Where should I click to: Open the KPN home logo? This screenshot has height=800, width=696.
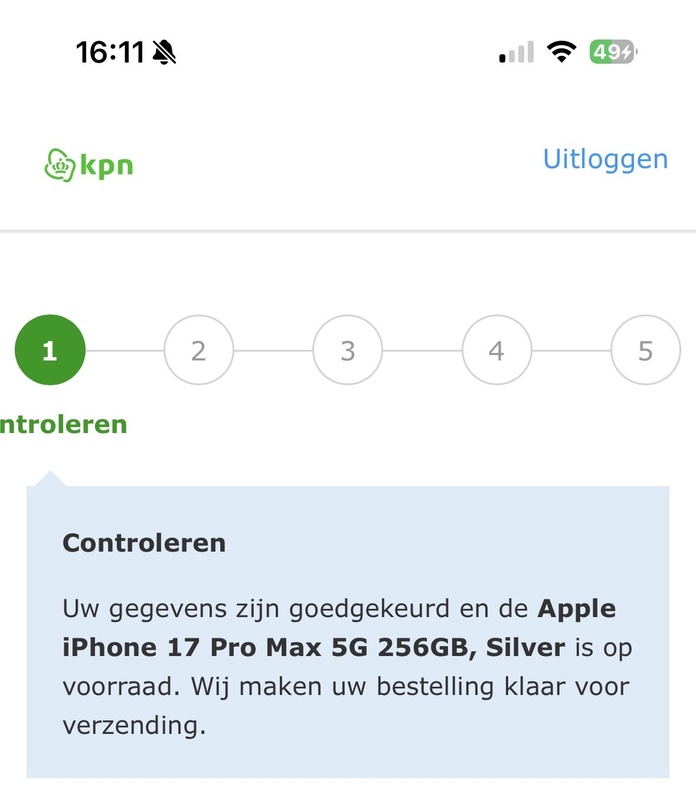click(89, 164)
